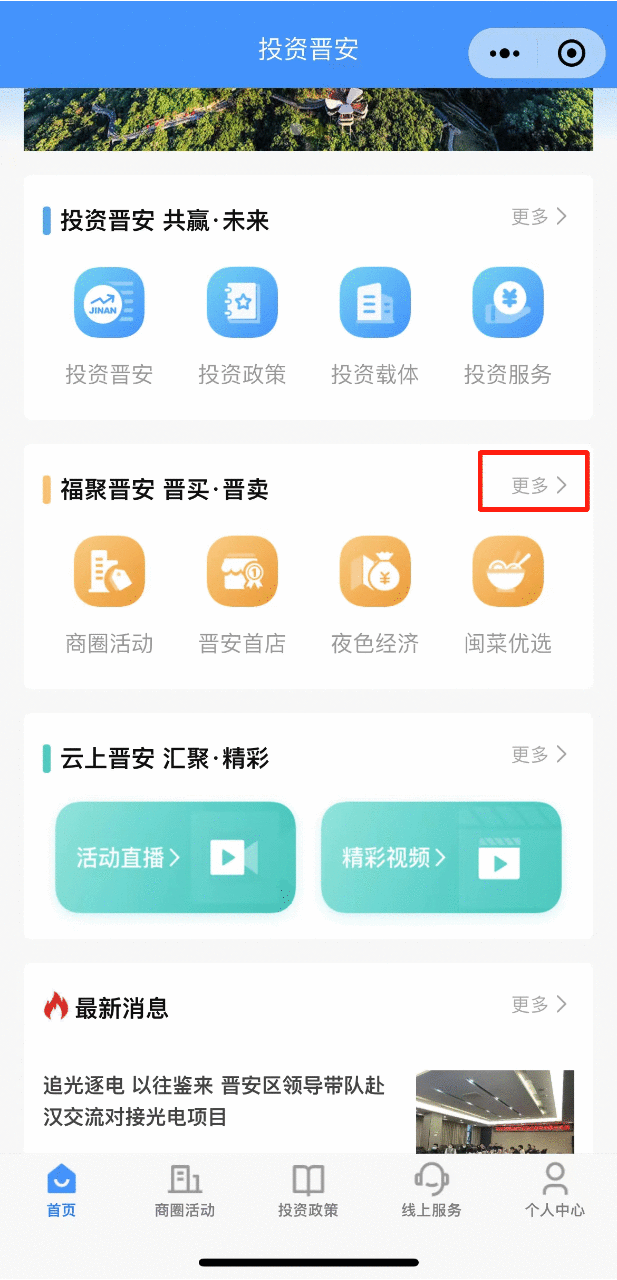
Task: Open 夜色经济
Action: [x=374, y=572]
